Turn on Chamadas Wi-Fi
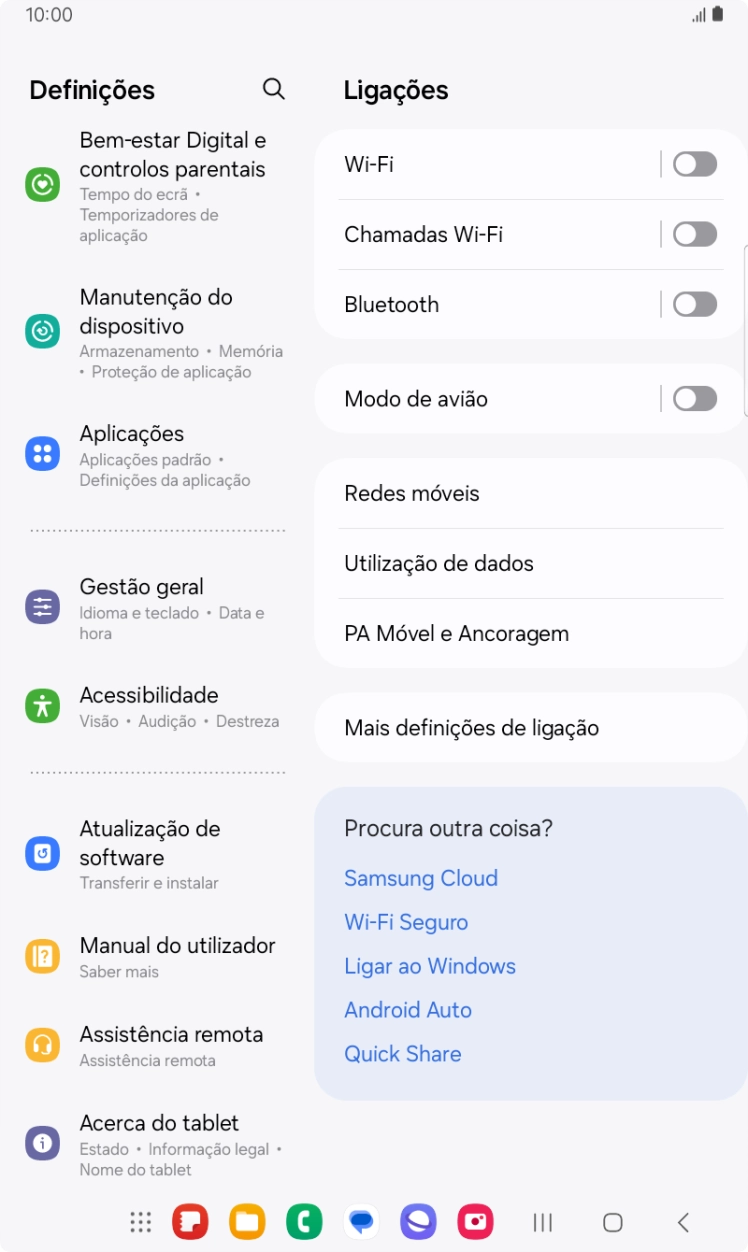748x1252 pixels. coord(695,234)
